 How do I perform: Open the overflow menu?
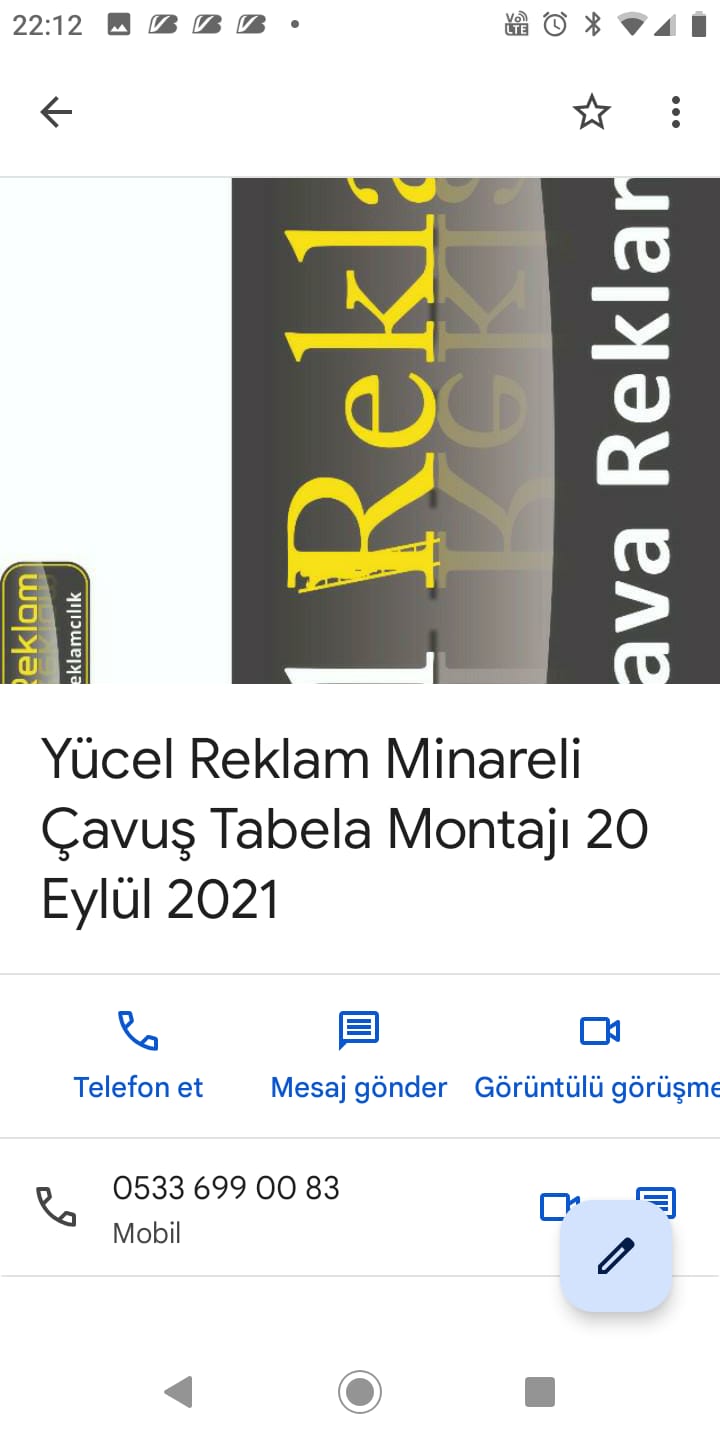pos(676,112)
